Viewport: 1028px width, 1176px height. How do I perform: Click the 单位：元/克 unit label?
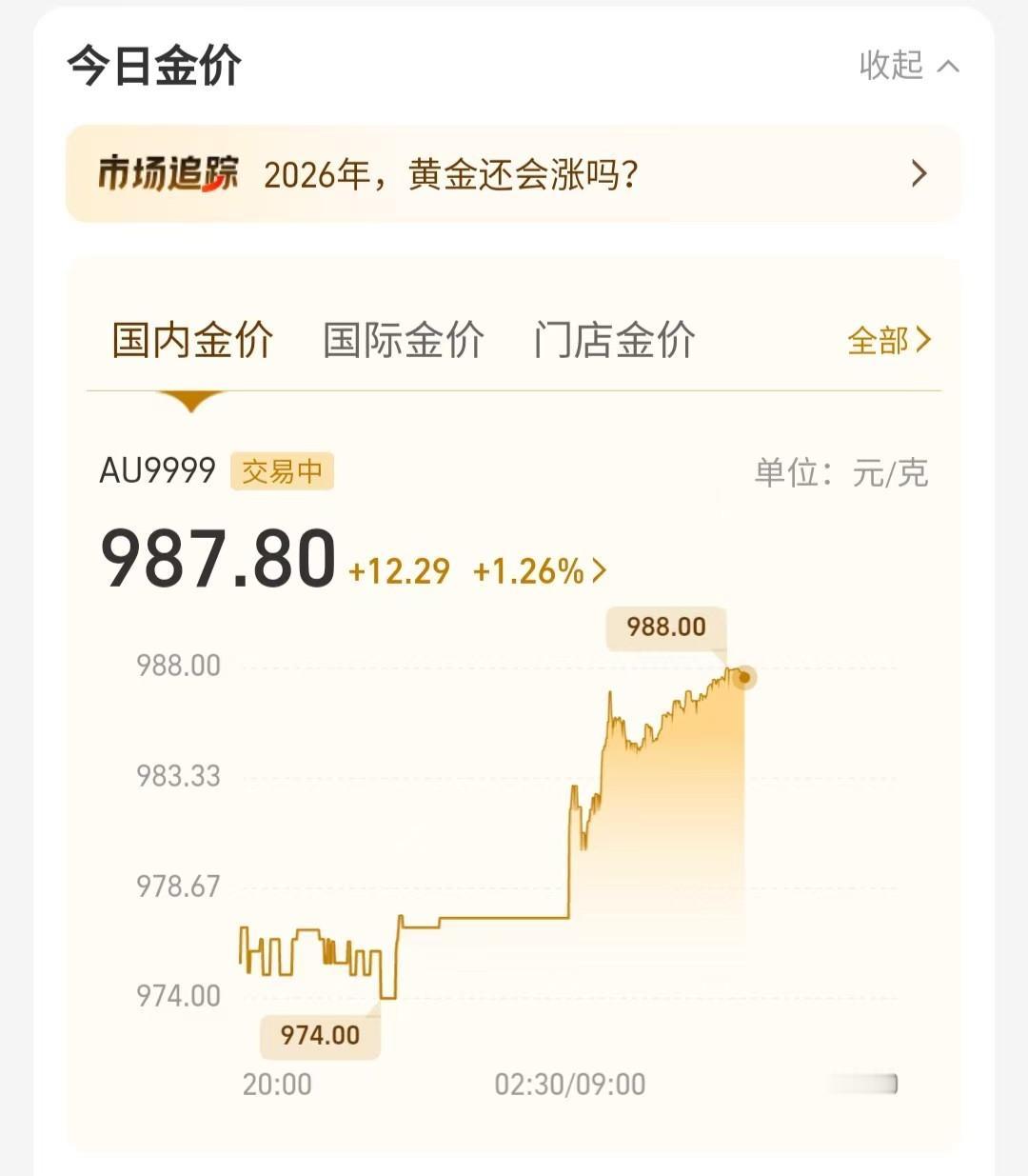(841, 472)
